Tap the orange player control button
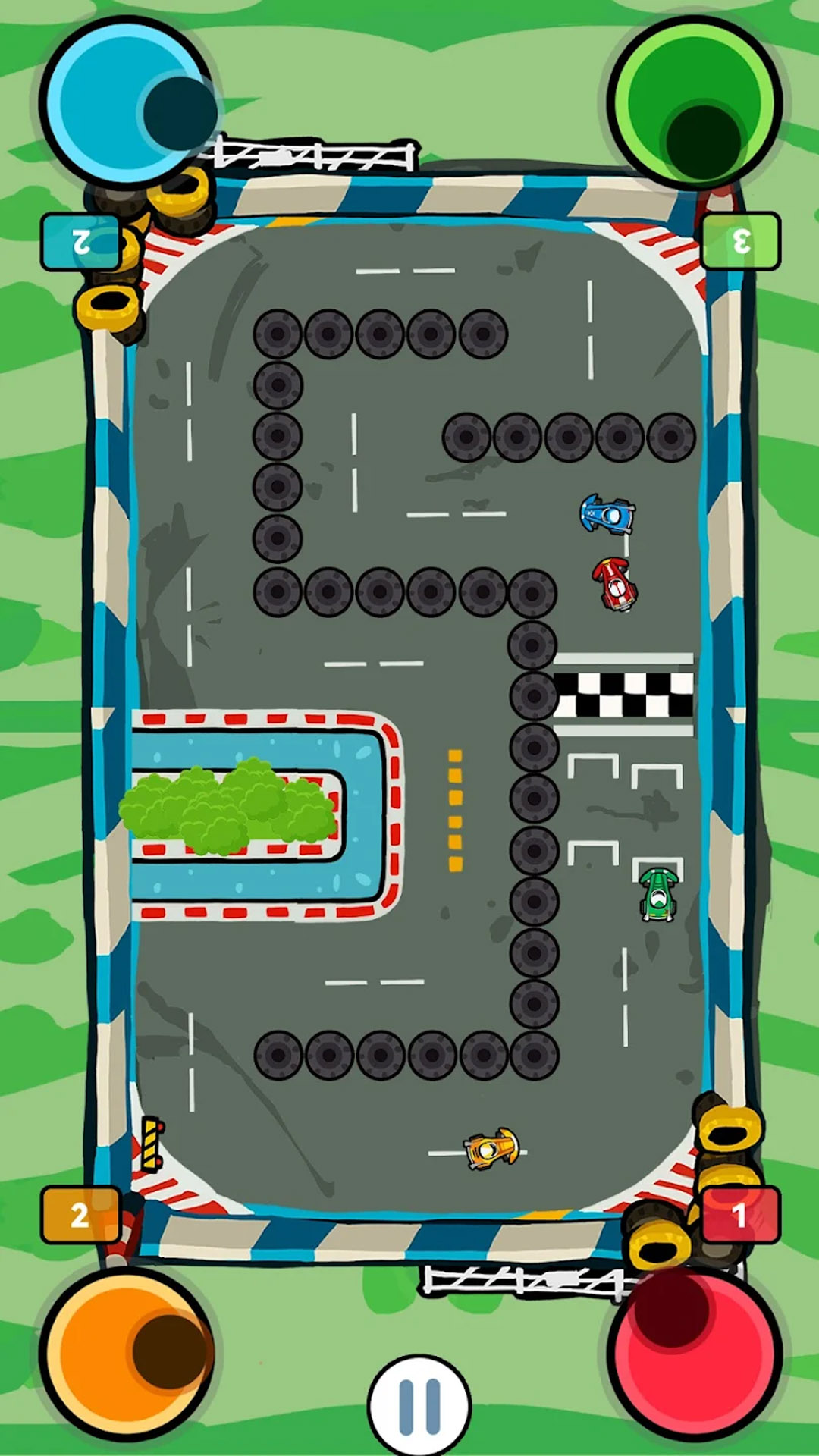 [x=127, y=1354]
